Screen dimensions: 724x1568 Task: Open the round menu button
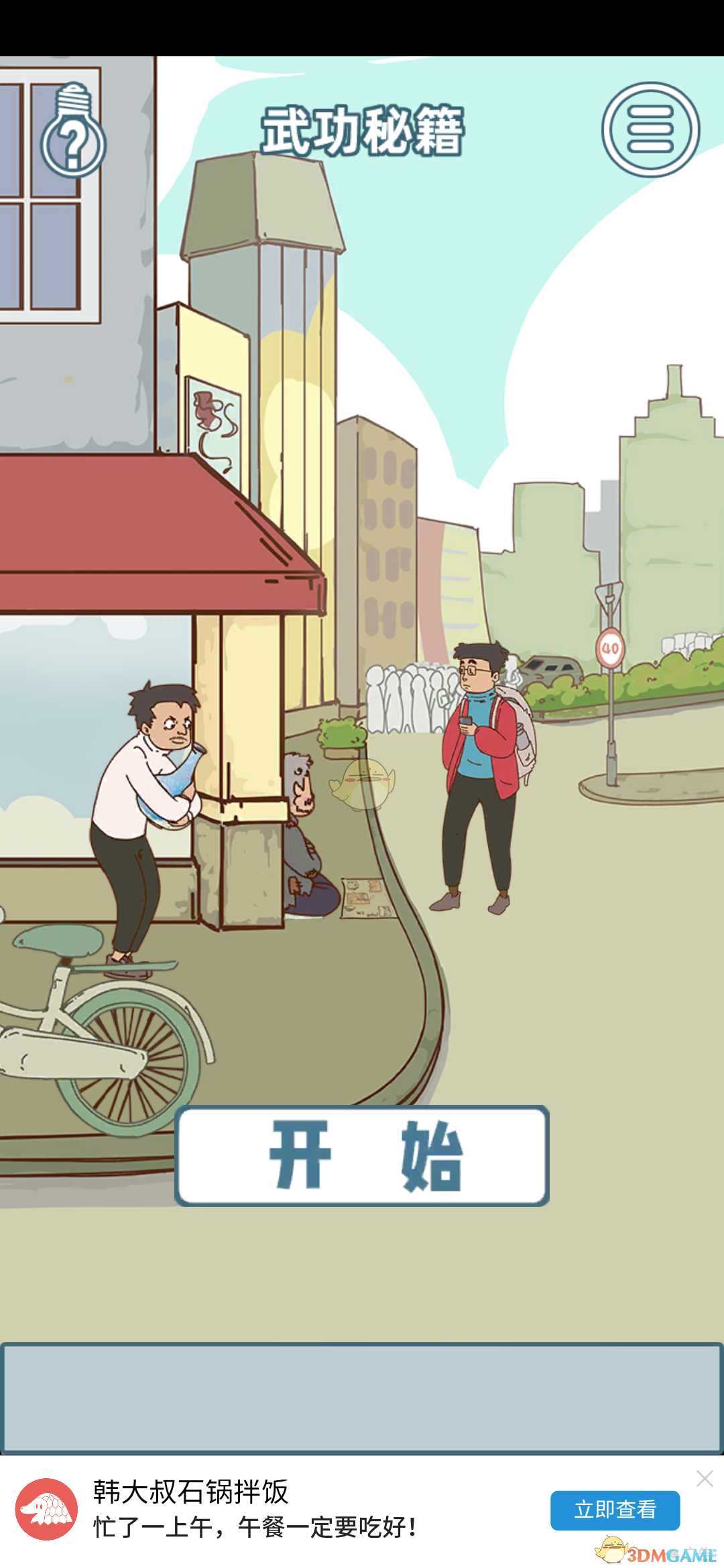pyautogui.click(x=650, y=130)
